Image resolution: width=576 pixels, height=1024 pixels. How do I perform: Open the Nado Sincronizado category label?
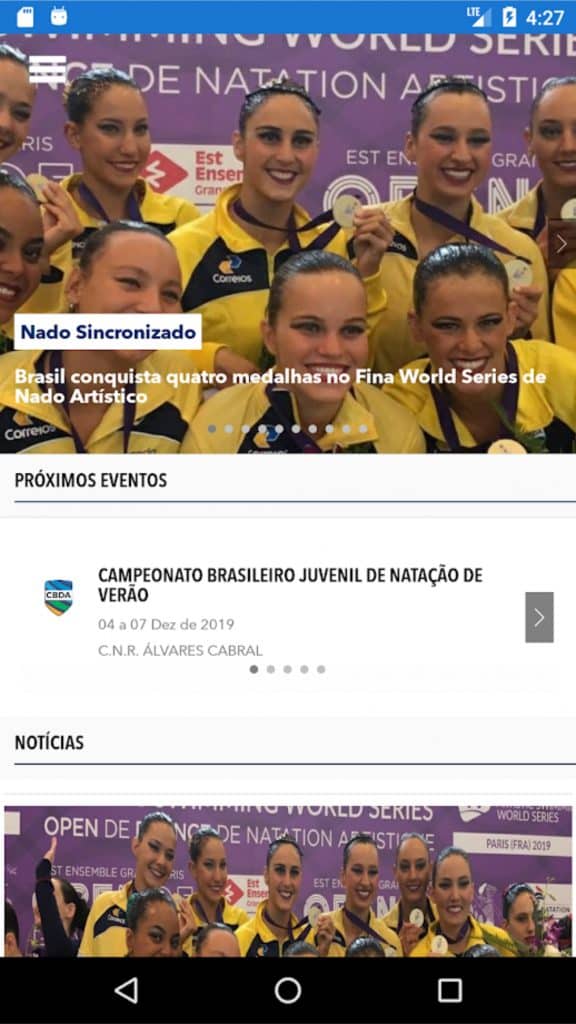108,332
